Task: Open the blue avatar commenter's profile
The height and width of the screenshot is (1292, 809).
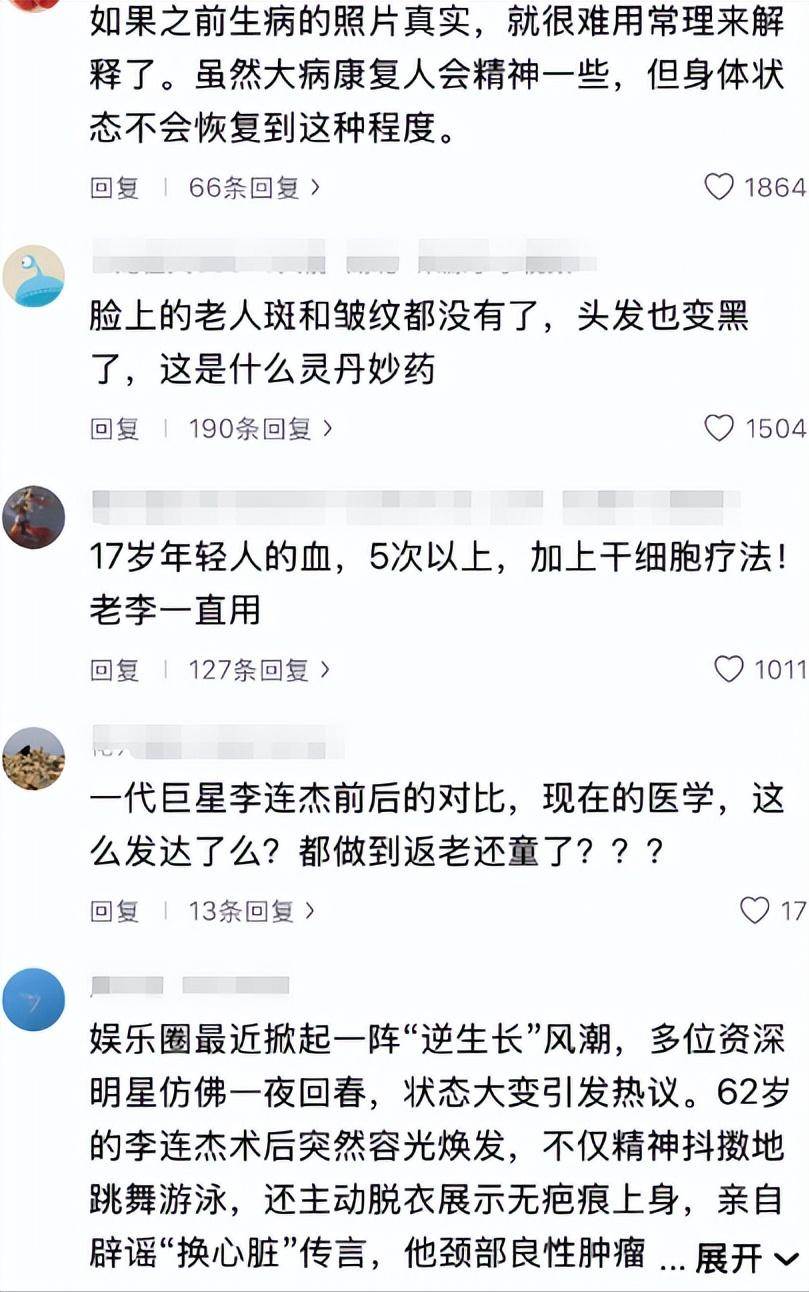Action: (34, 999)
